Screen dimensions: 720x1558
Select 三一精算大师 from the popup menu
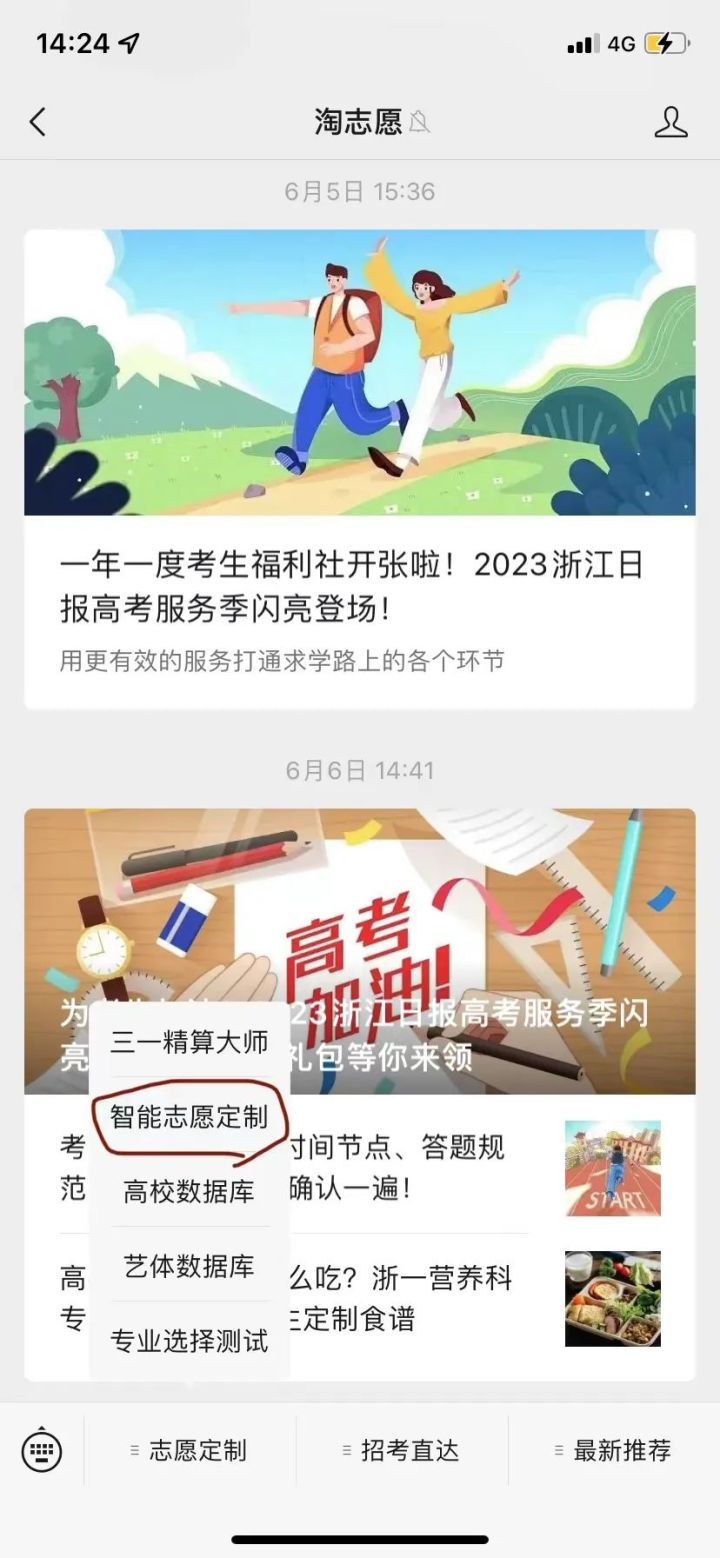(189, 1042)
